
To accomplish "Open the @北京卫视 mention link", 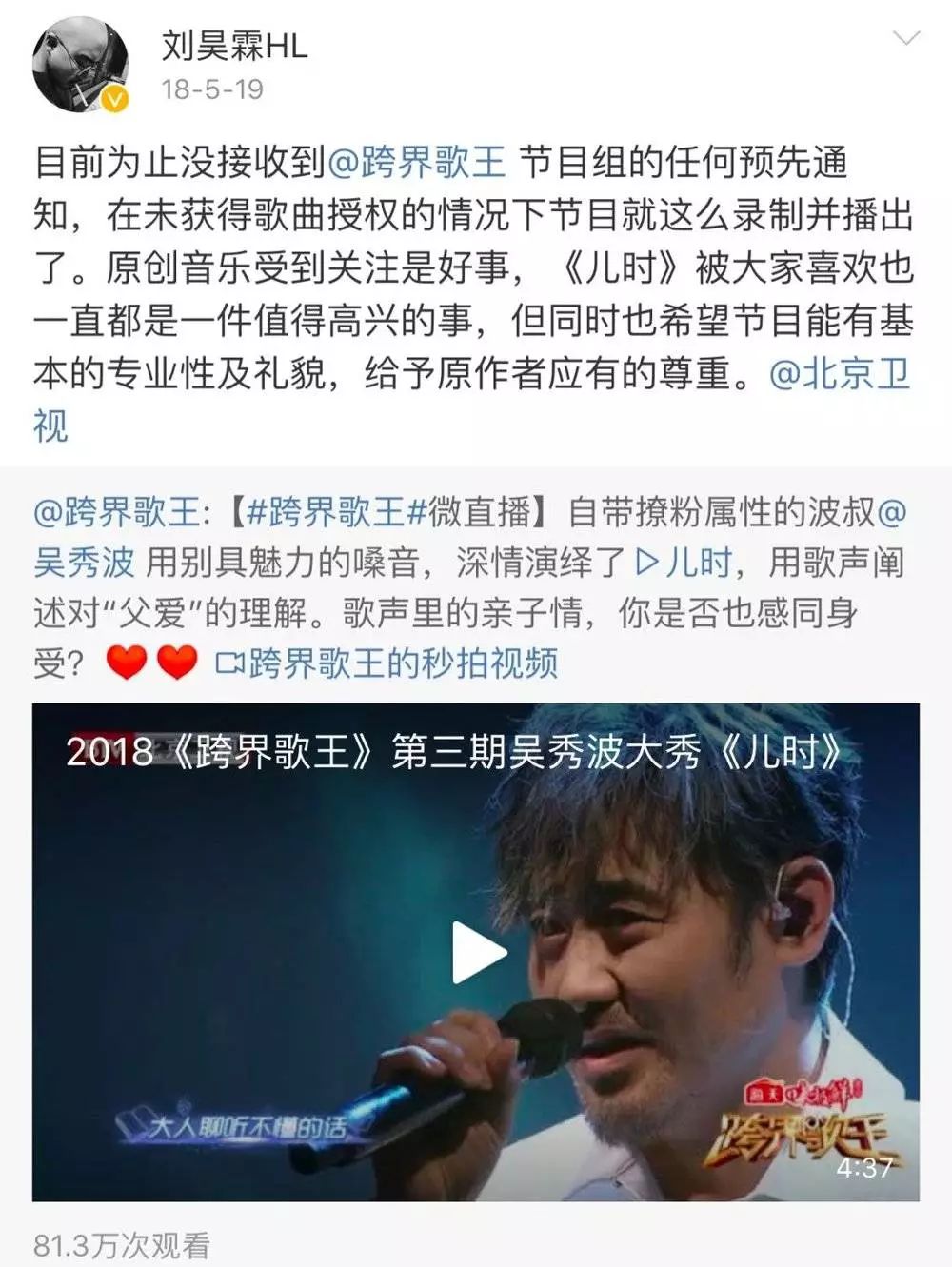I will [x=839, y=375].
